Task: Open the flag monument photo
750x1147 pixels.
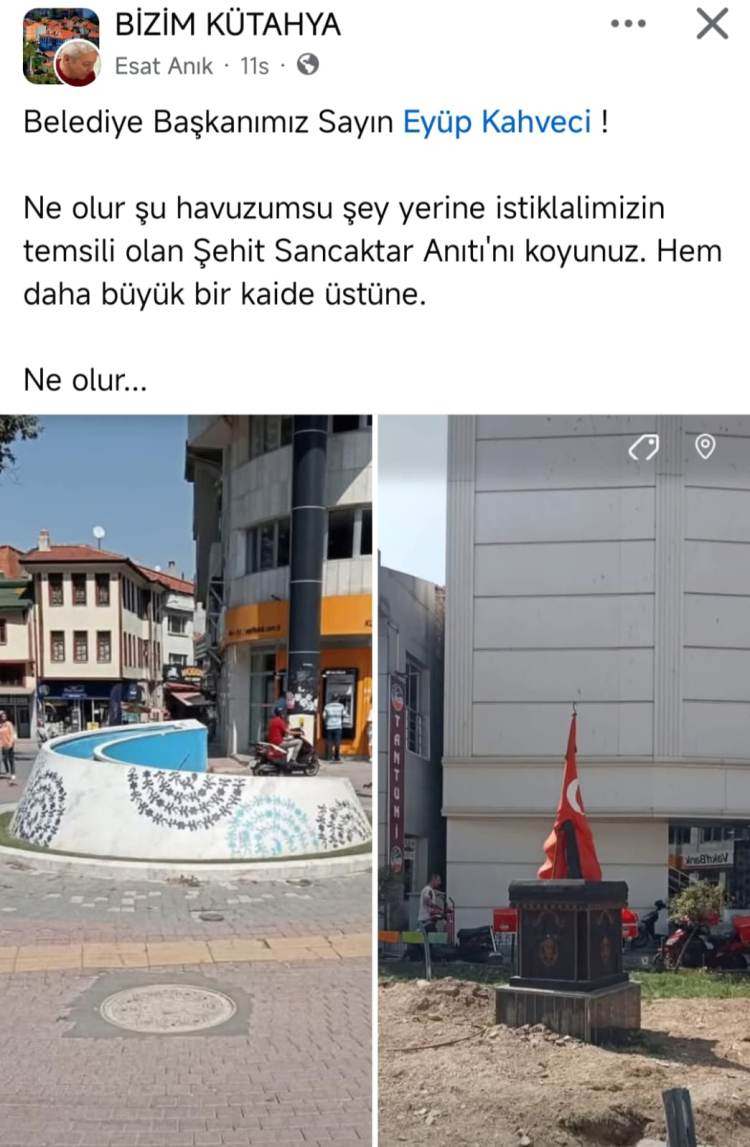Action: (563, 780)
